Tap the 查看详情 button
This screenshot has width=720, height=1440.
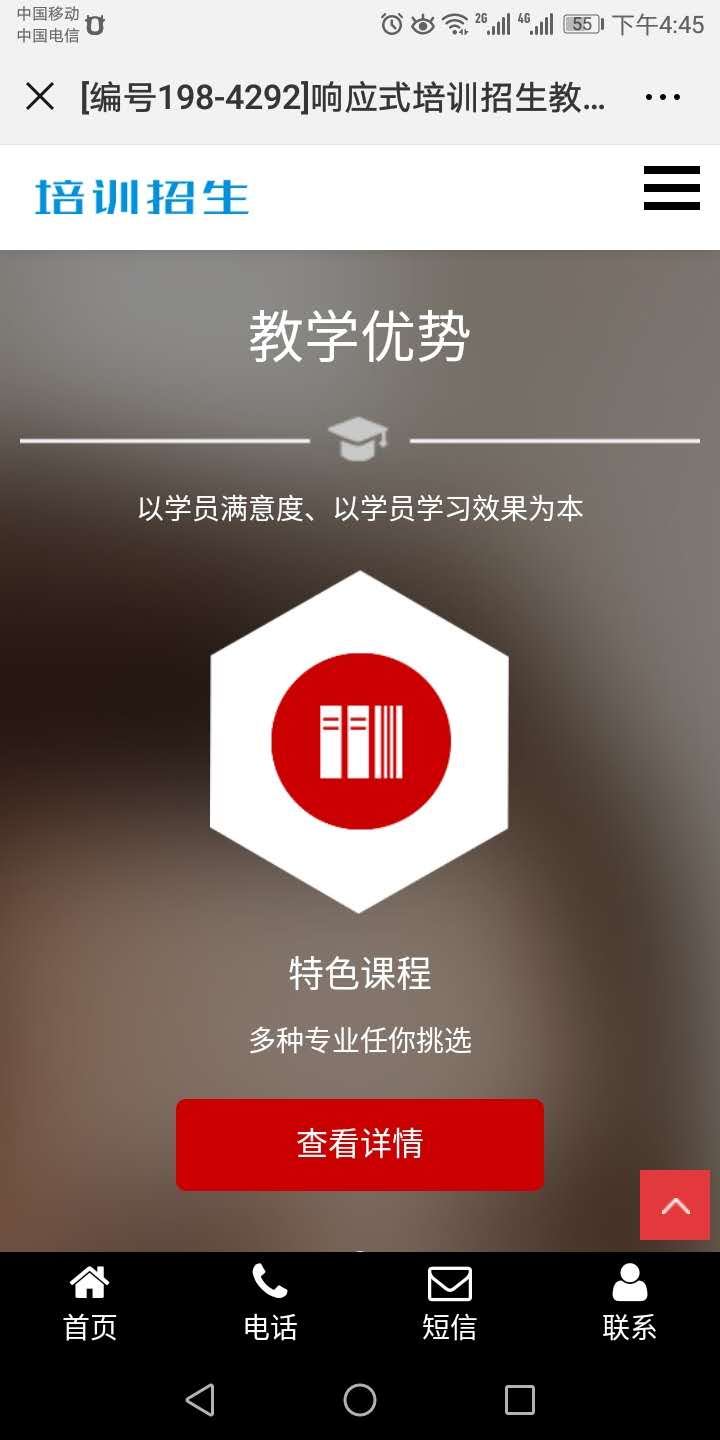coord(360,1144)
